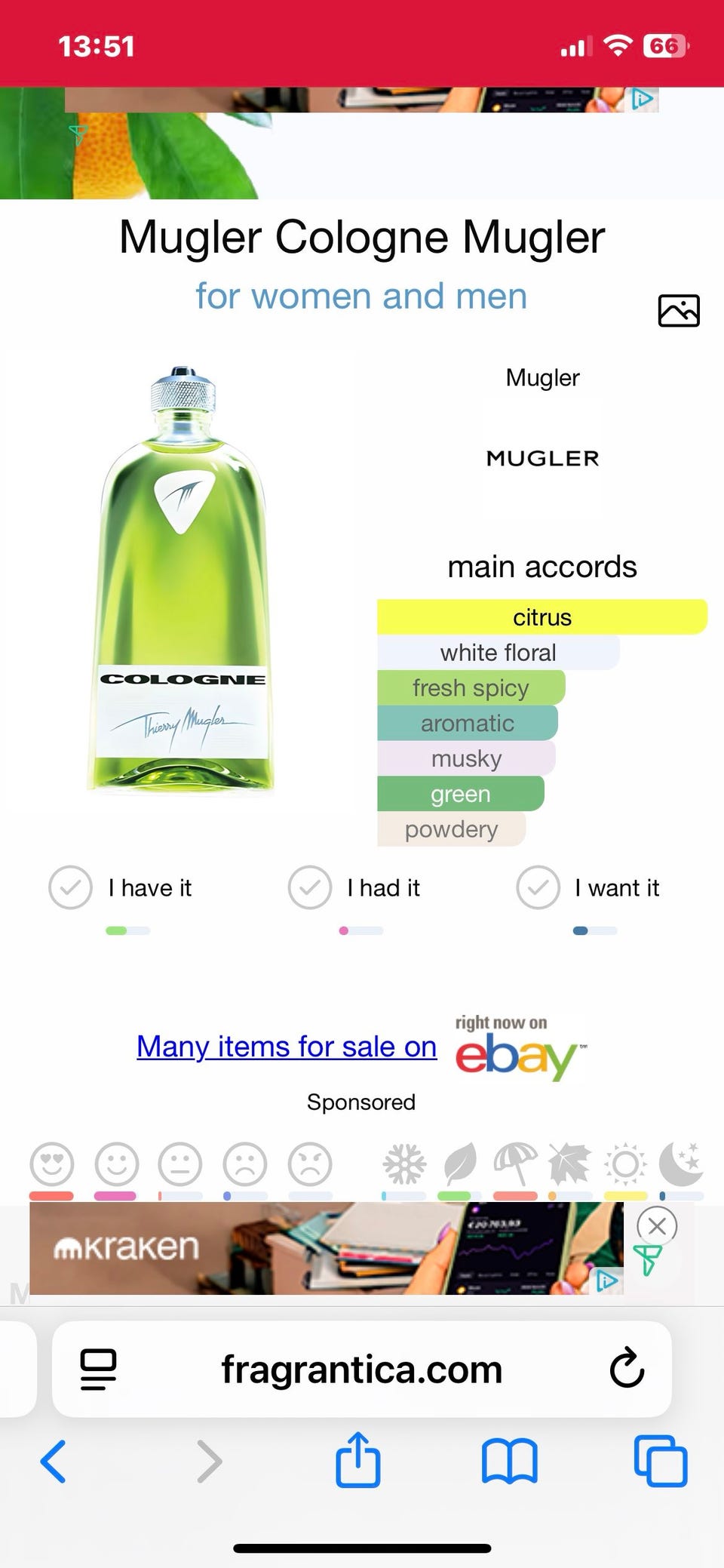Share this page from Safari toolbar
This screenshot has width=724, height=1568.
[x=357, y=1460]
